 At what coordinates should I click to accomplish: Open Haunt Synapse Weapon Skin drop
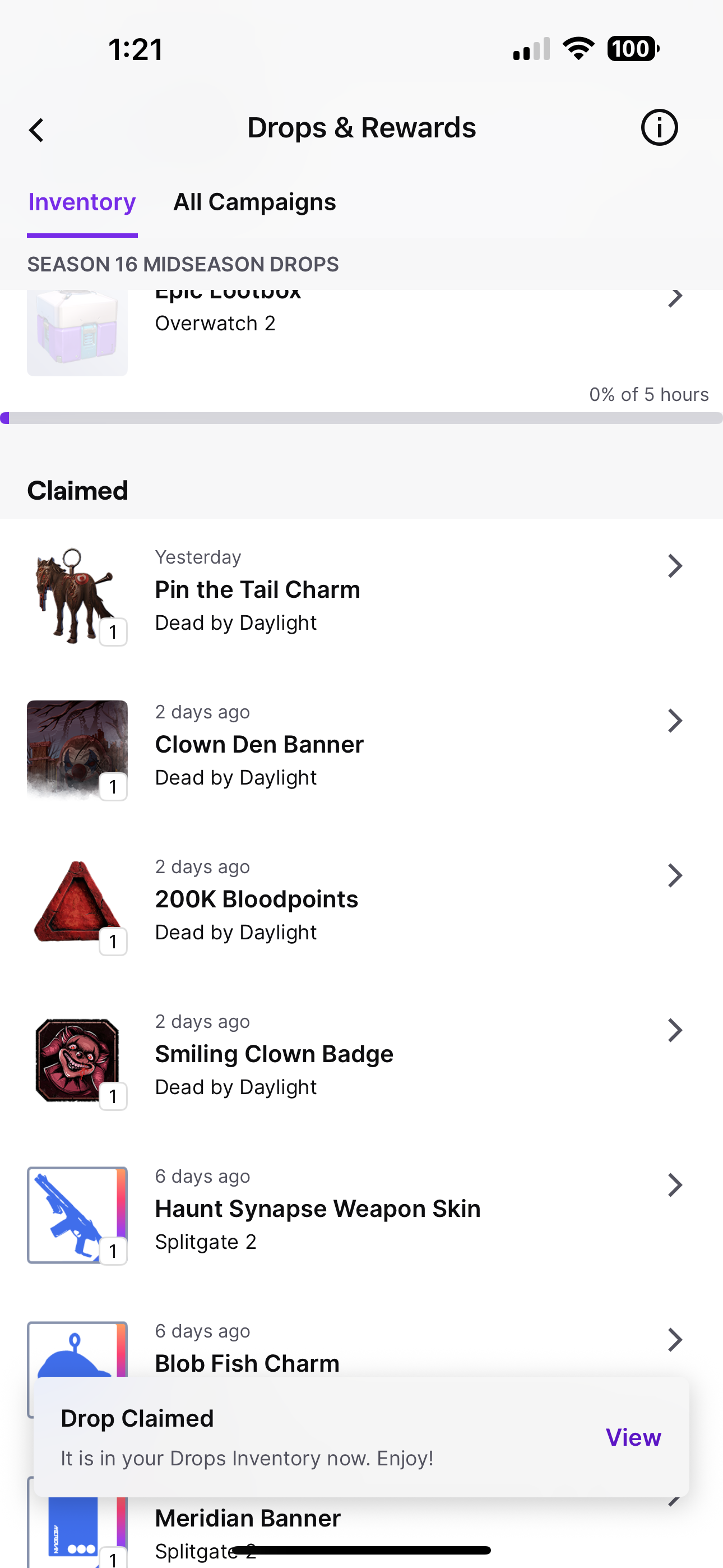(x=360, y=1209)
